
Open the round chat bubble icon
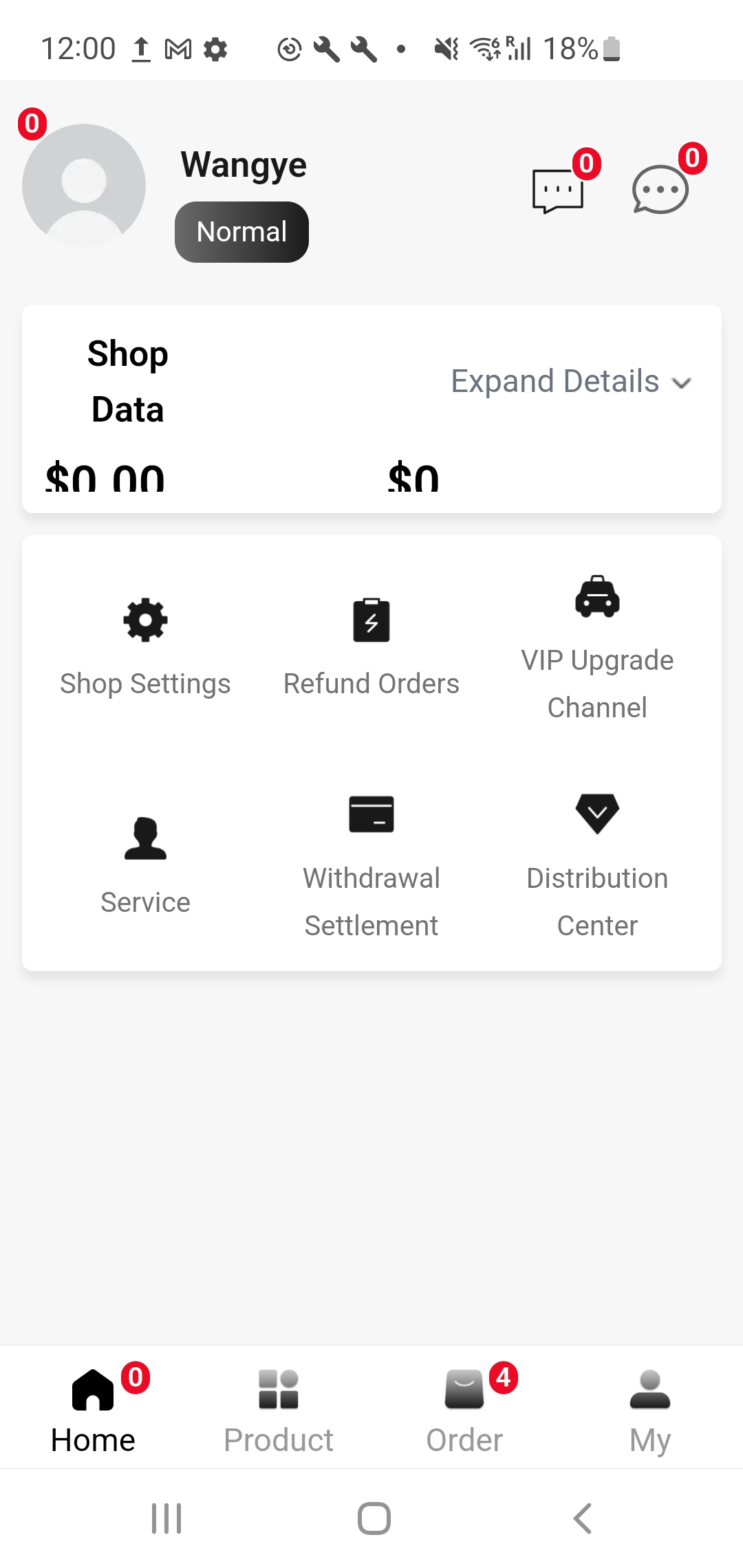pyautogui.click(x=660, y=189)
